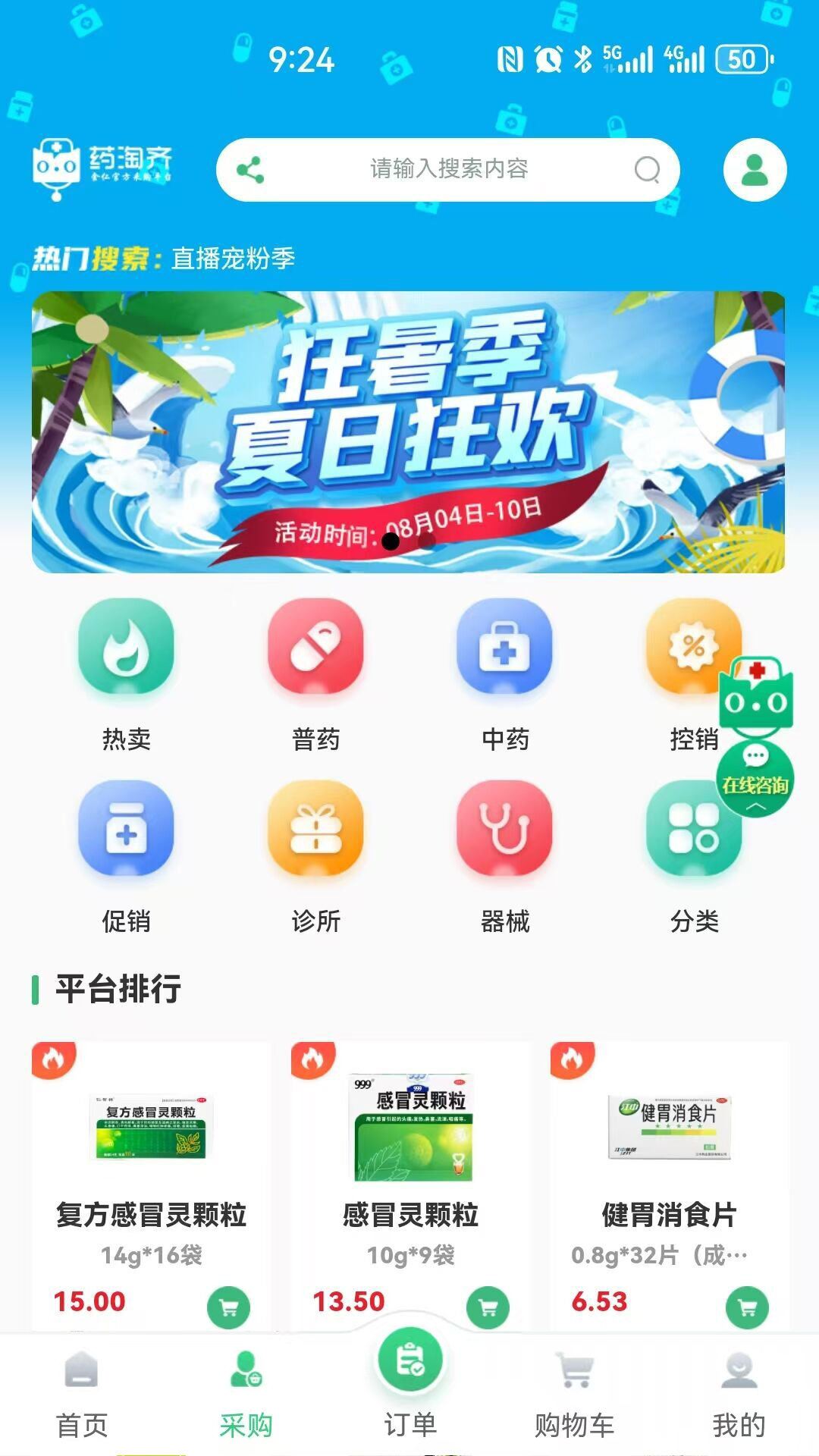
Task: Open the 热卖 category
Action: coord(127,675)
